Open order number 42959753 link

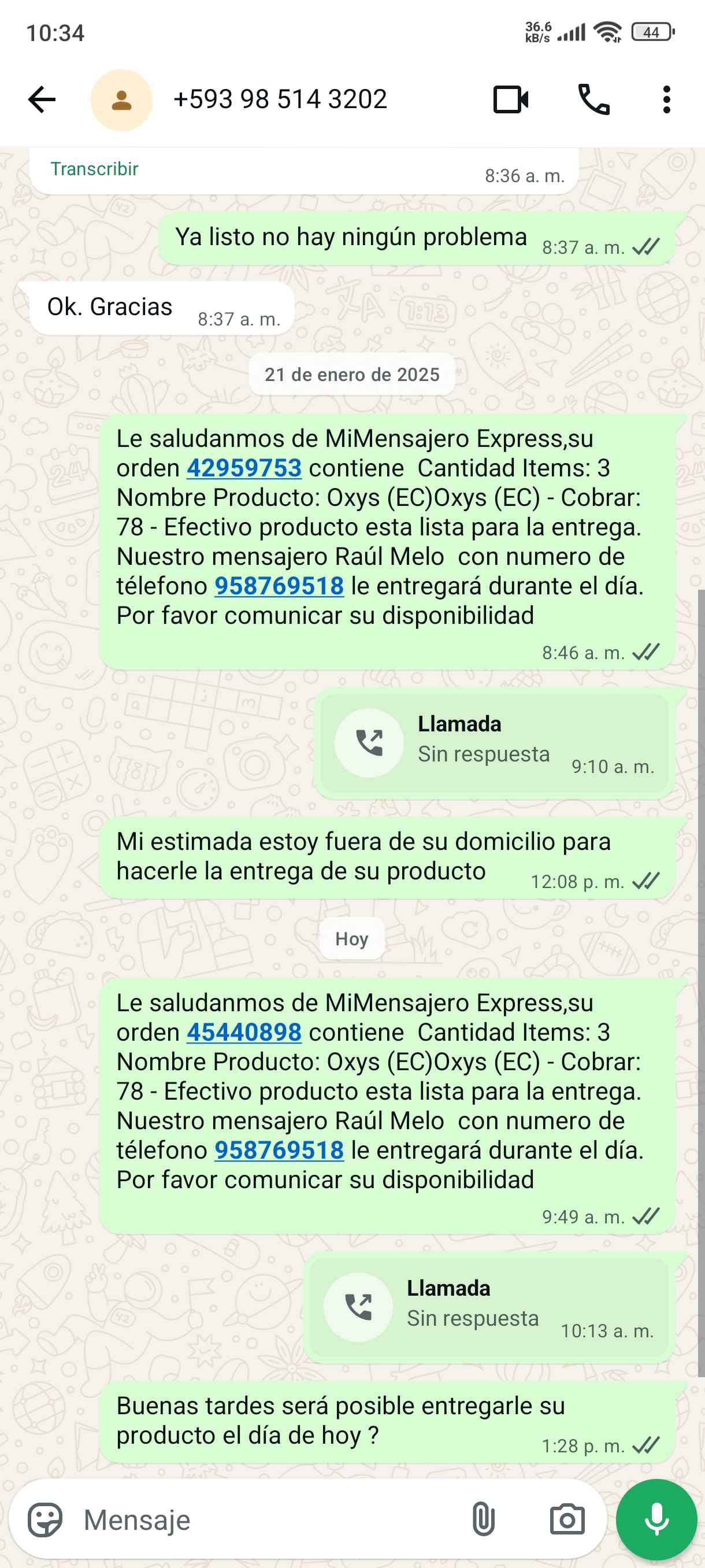click(244, 468)
